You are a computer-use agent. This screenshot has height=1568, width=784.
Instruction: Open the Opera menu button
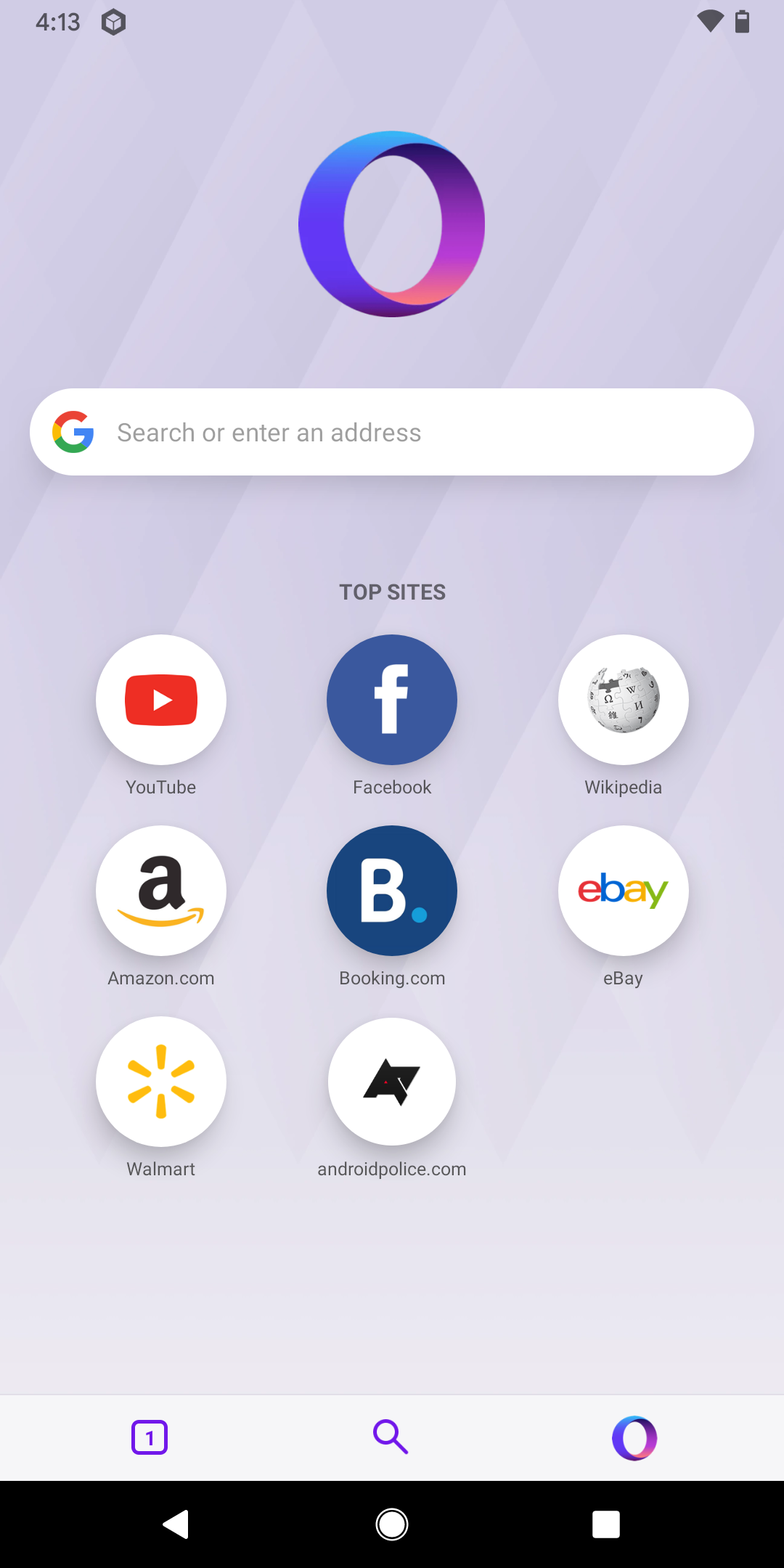[633, 1437]
